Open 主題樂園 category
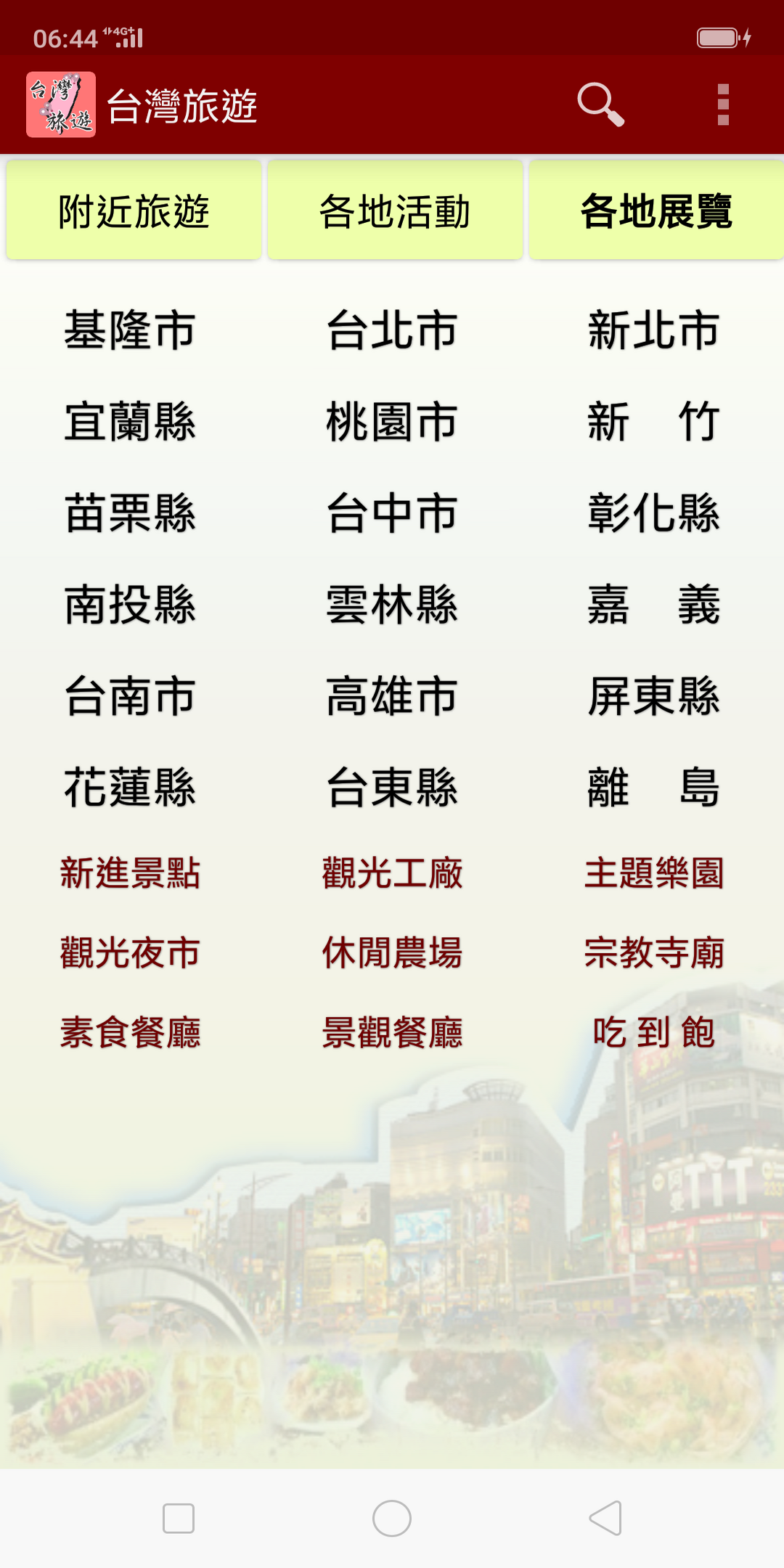Viewport: 784px width, 1568px height. (x=654, y=873)
